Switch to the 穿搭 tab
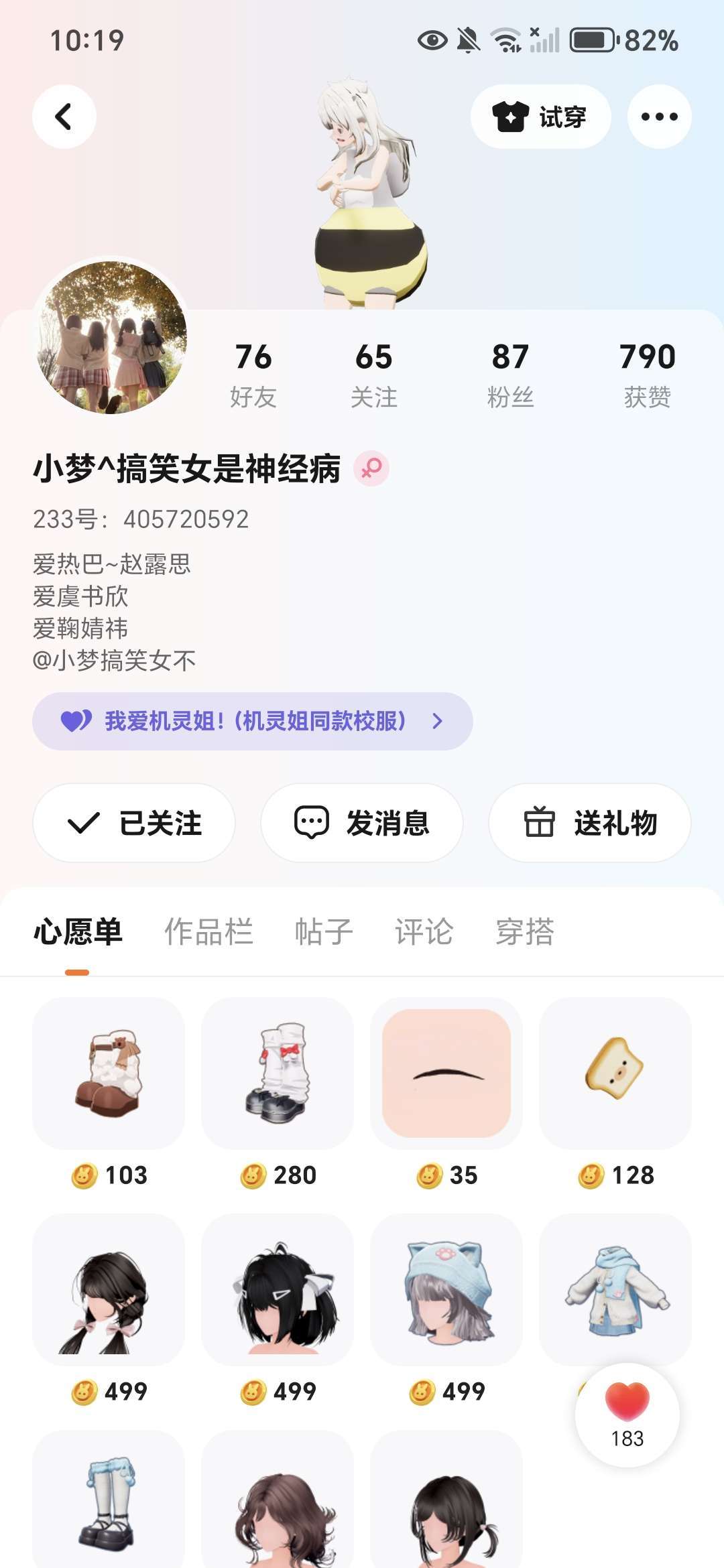 [x=524, y=932]
